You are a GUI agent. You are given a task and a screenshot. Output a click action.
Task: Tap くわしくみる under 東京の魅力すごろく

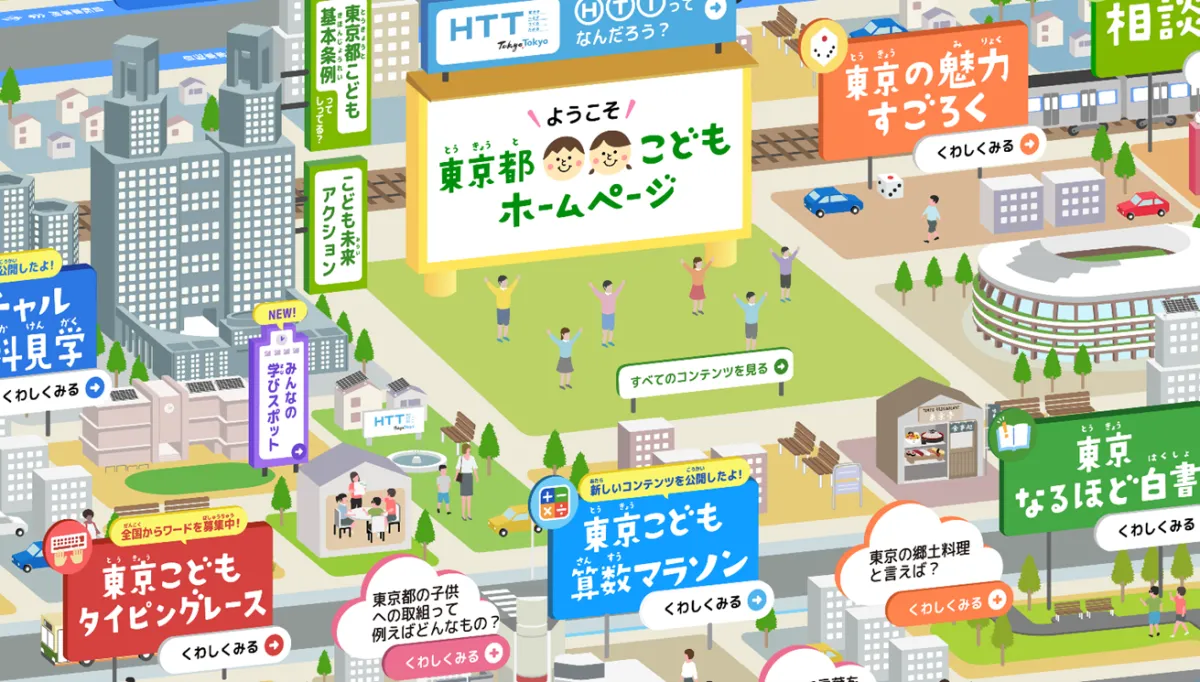(x=979, y=147)
